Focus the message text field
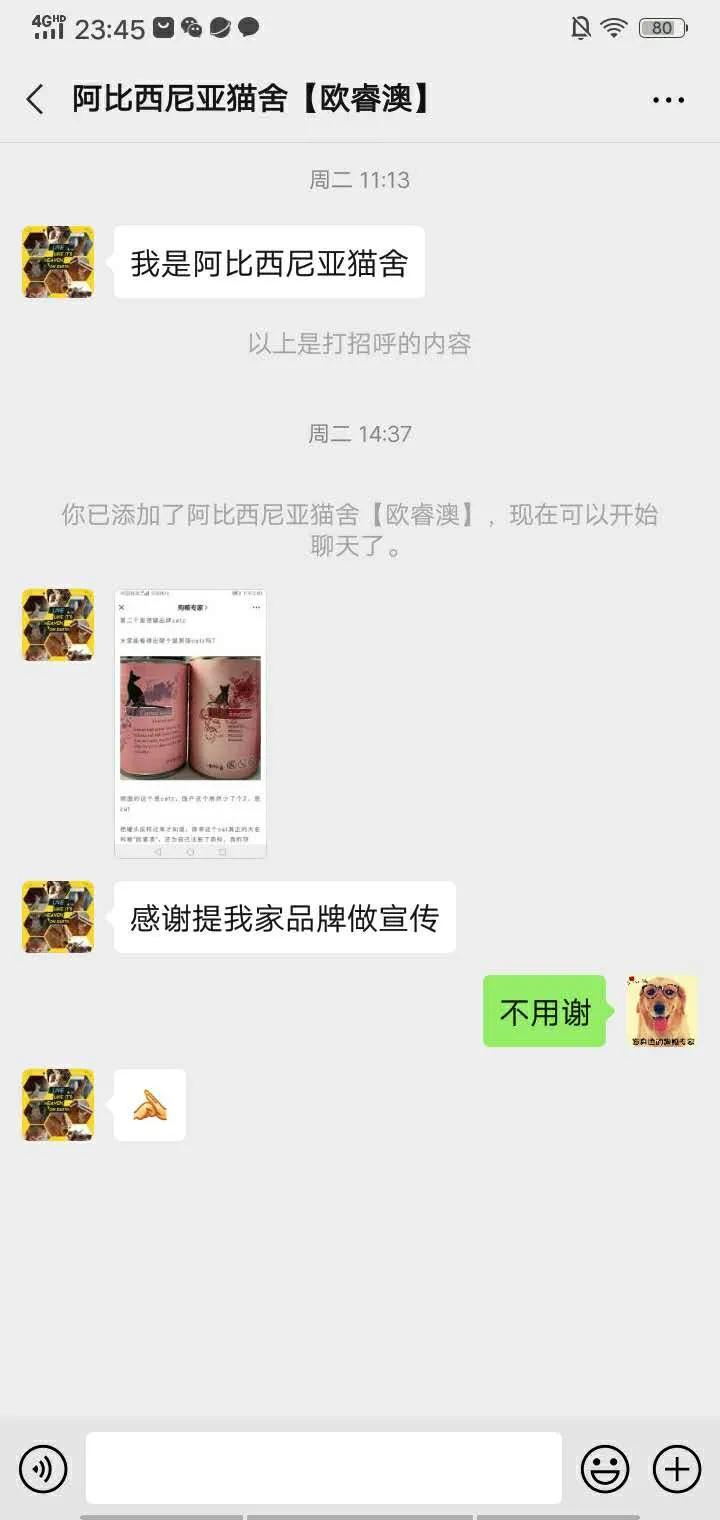The height and width of the screenshot is (1520, 720). click(323, 1468)
